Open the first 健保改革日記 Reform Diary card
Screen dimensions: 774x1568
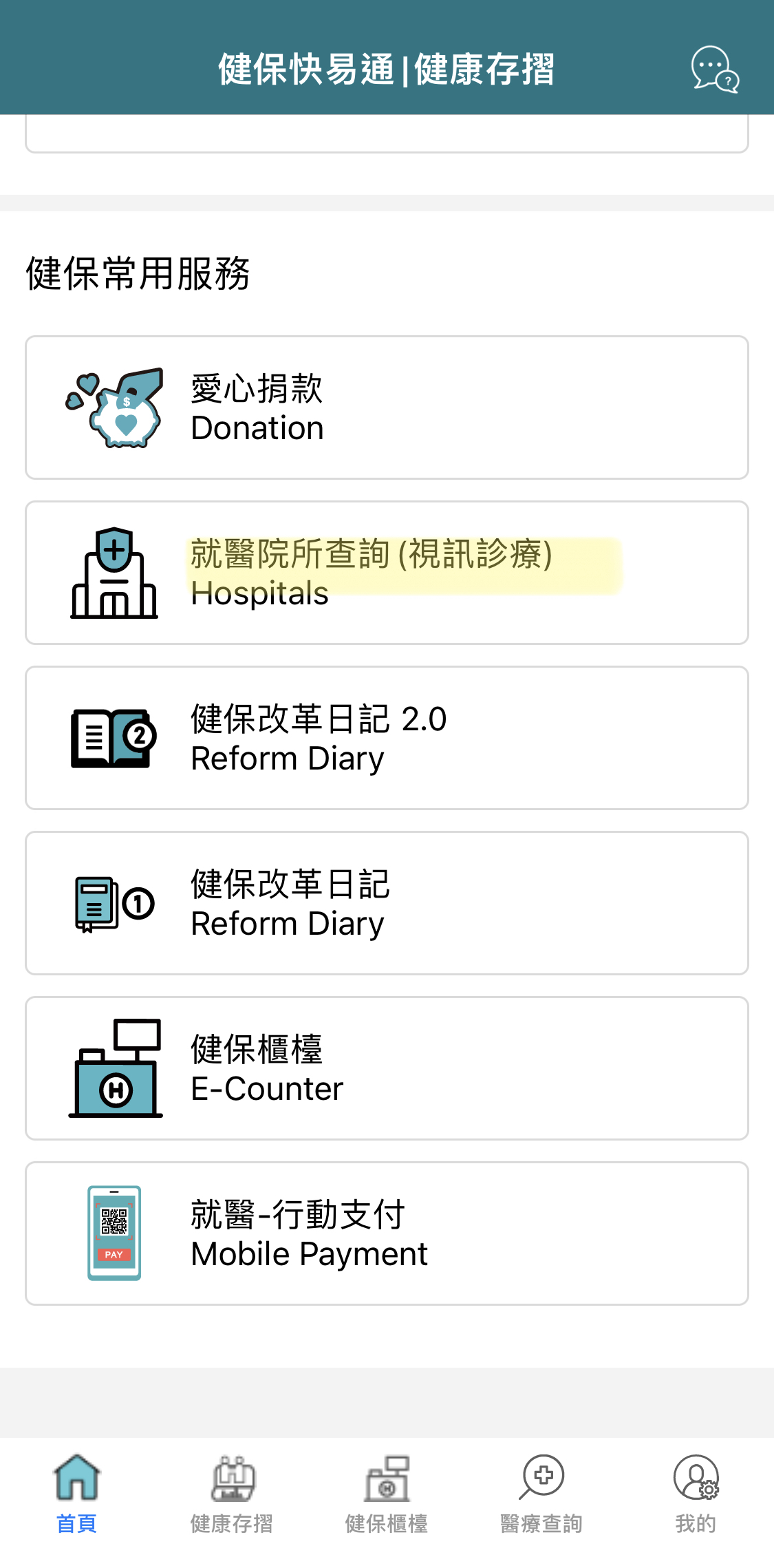[387, 903]
